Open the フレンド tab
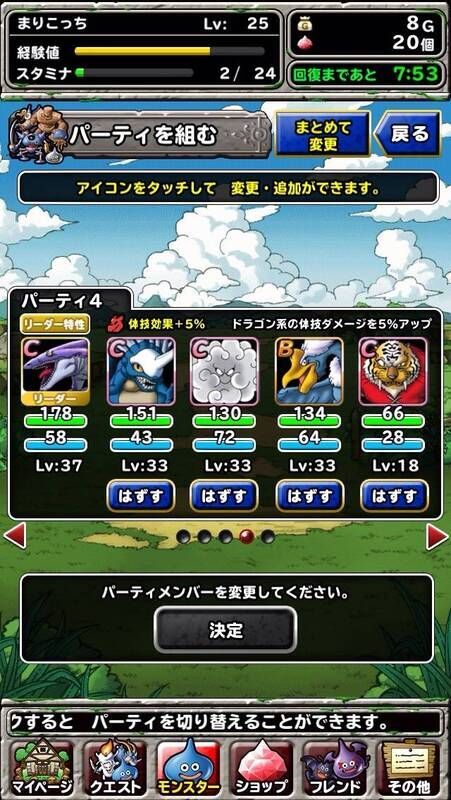The width and height of the screenshot is (451, 800). coord(336,768)
